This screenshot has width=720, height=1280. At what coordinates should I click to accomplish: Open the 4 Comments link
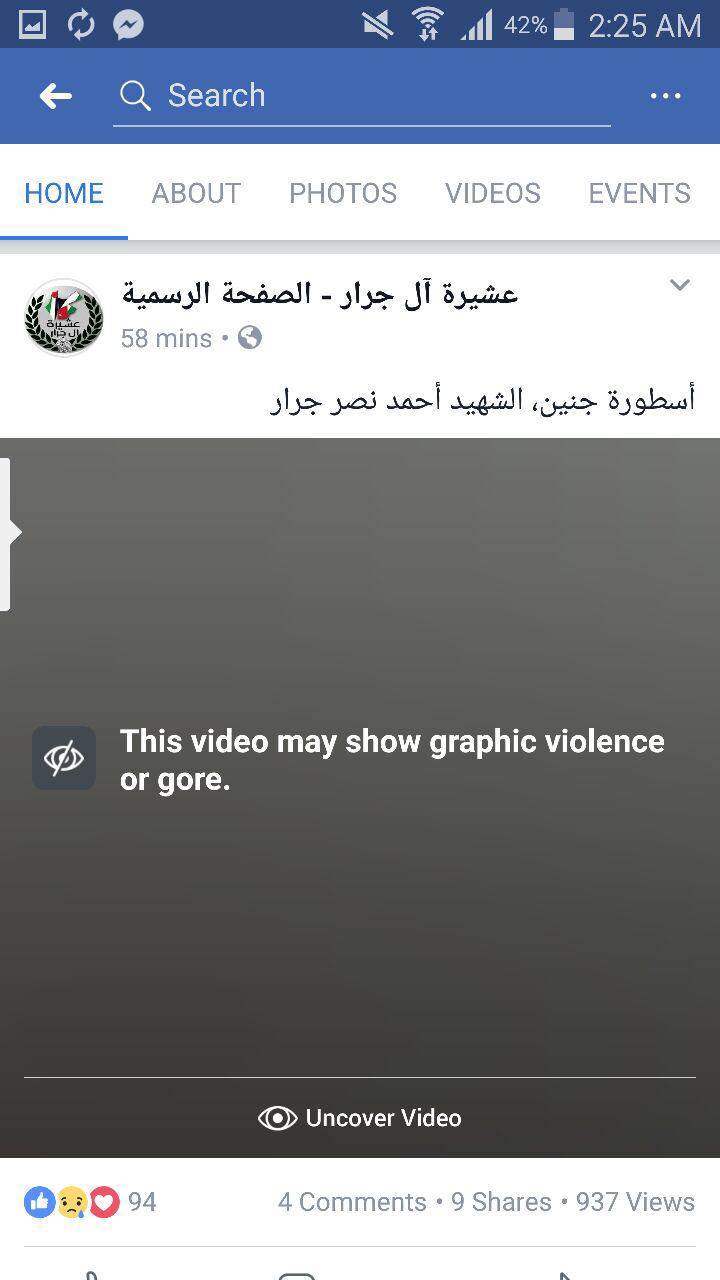click(x=352, y=1201)
